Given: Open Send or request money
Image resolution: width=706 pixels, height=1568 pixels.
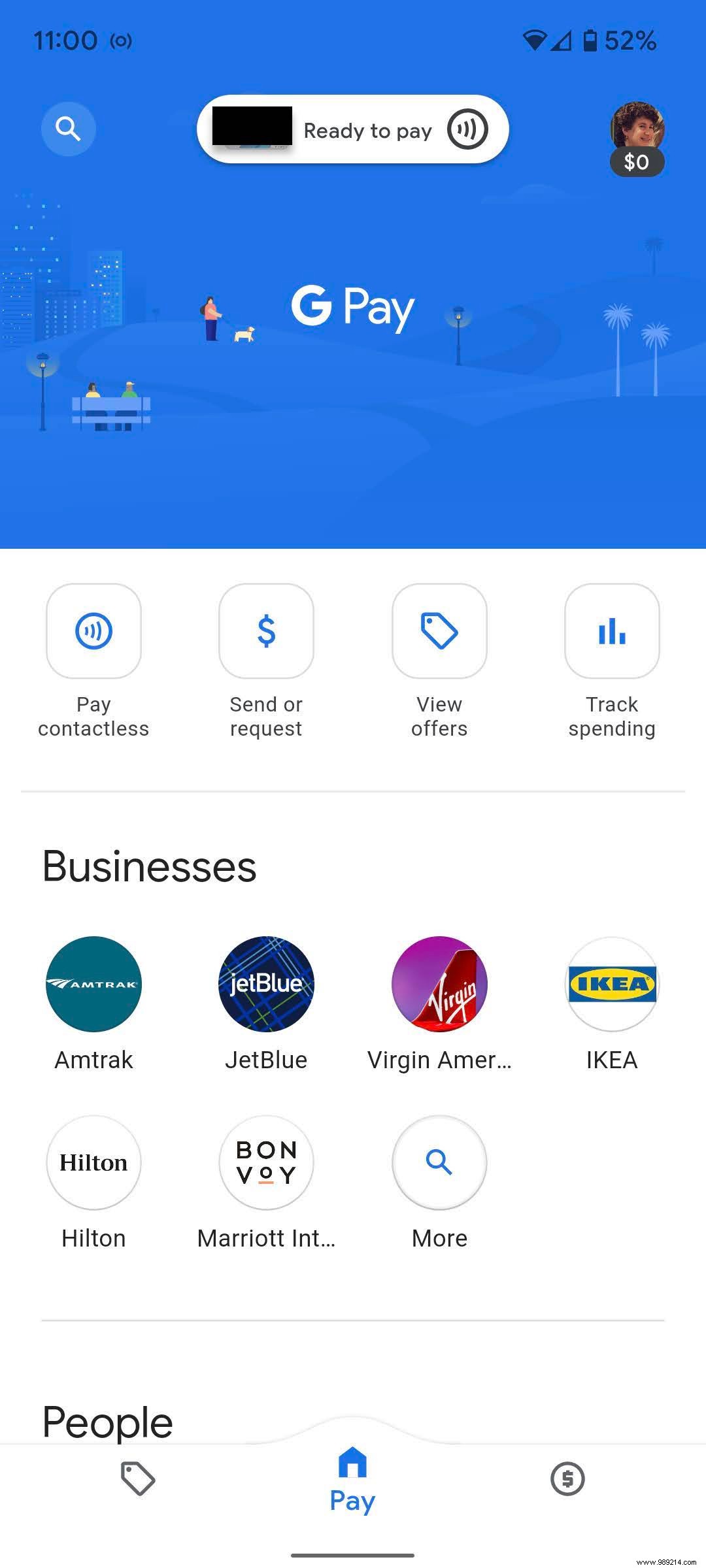Looking at the screenshot, I should coord(266,631).
